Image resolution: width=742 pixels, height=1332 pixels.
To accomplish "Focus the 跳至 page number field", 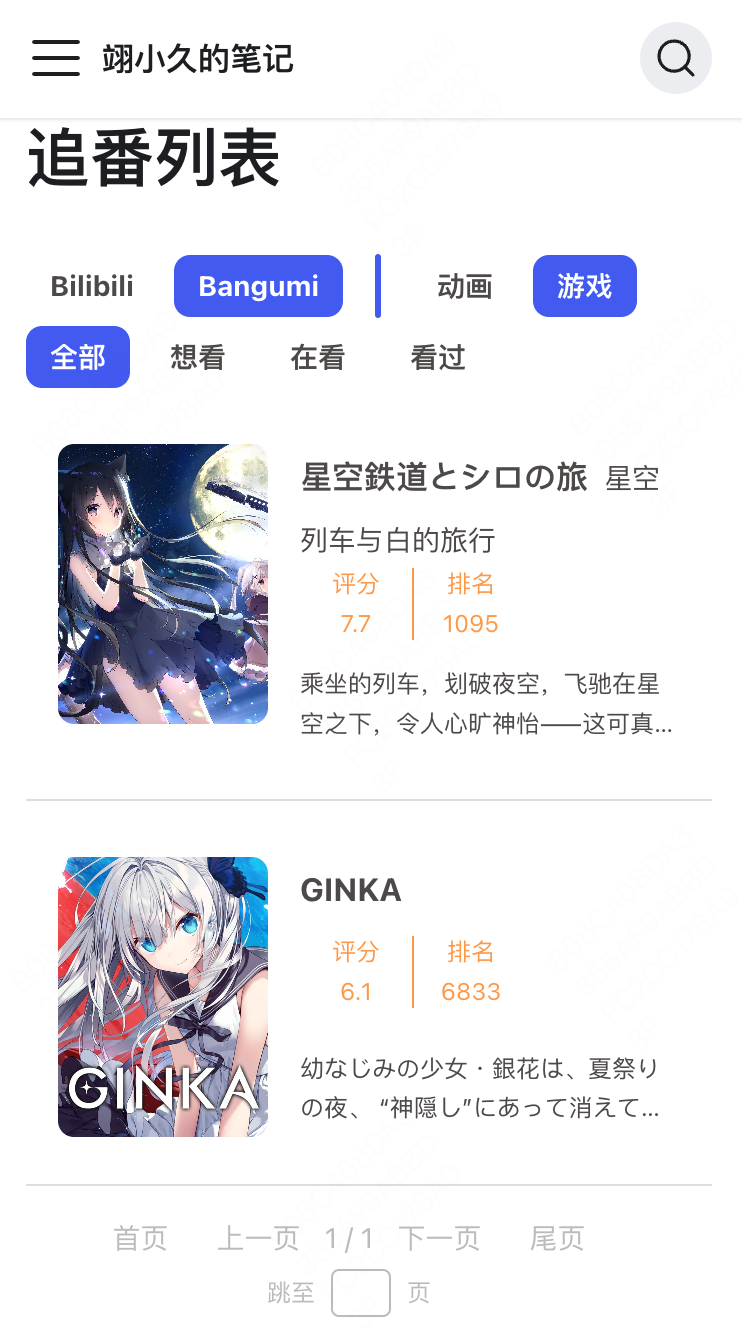I will tap(361, 1293).
